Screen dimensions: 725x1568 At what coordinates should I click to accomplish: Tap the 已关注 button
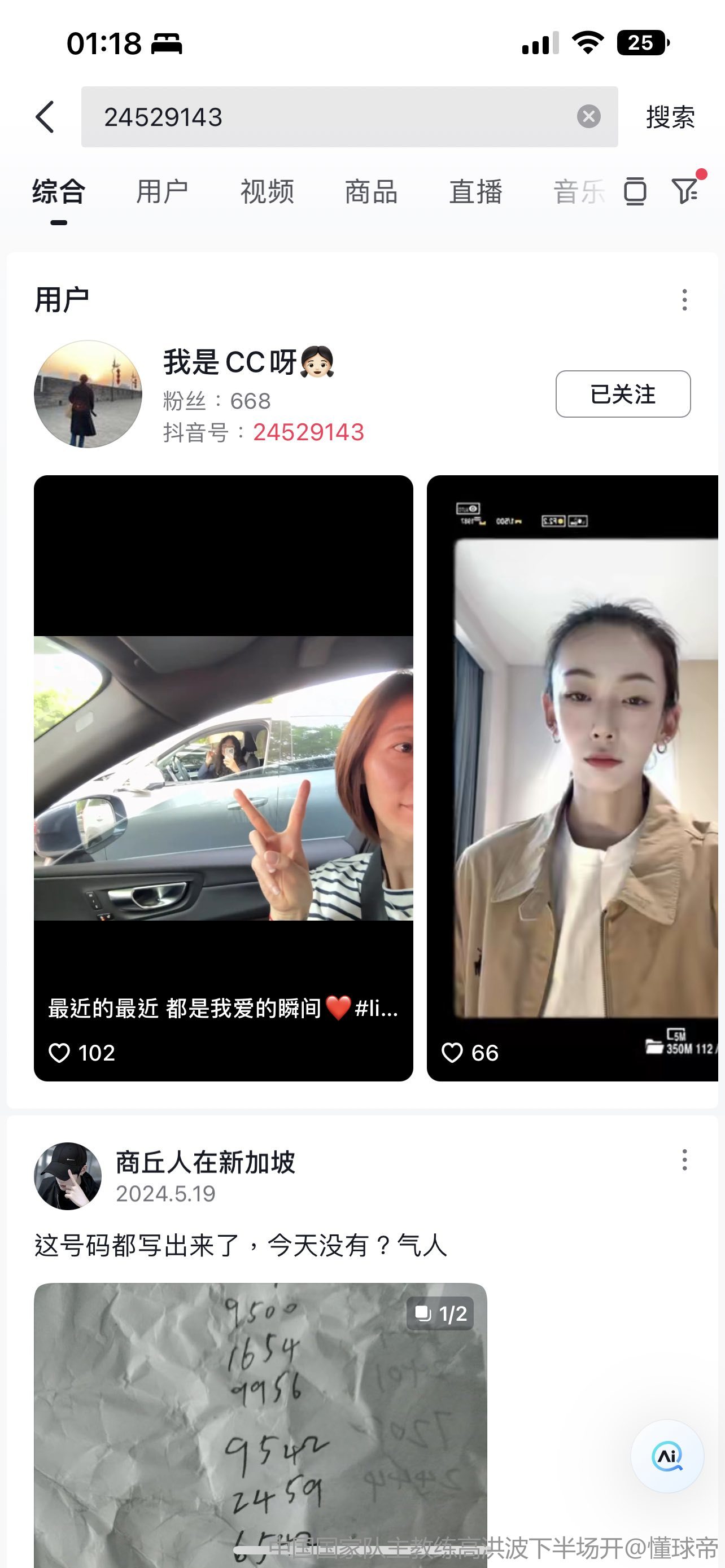click(x=622, y=394)
